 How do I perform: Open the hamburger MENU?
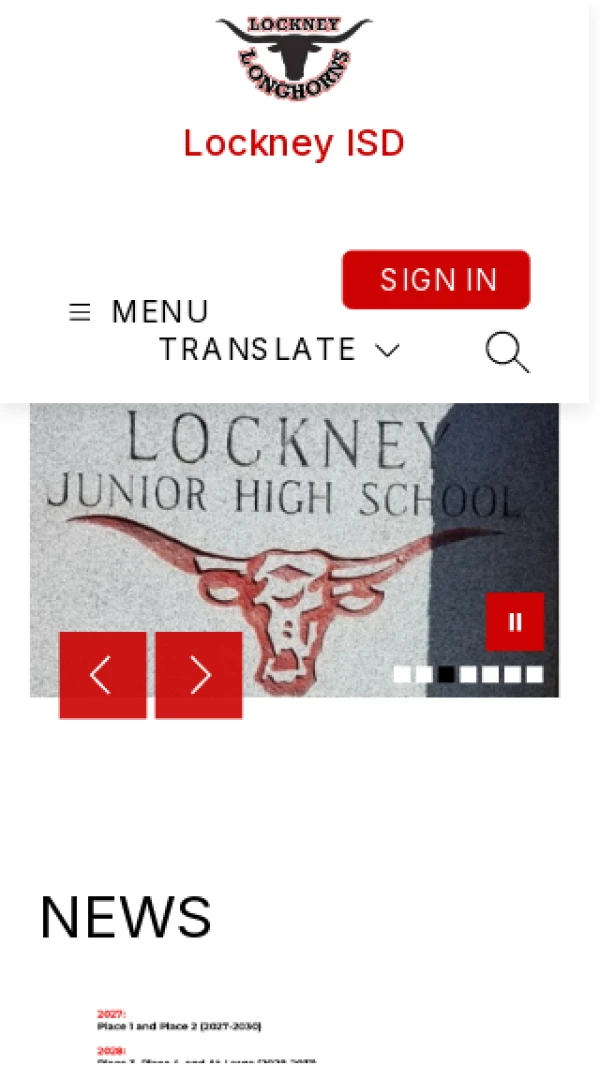138,312
